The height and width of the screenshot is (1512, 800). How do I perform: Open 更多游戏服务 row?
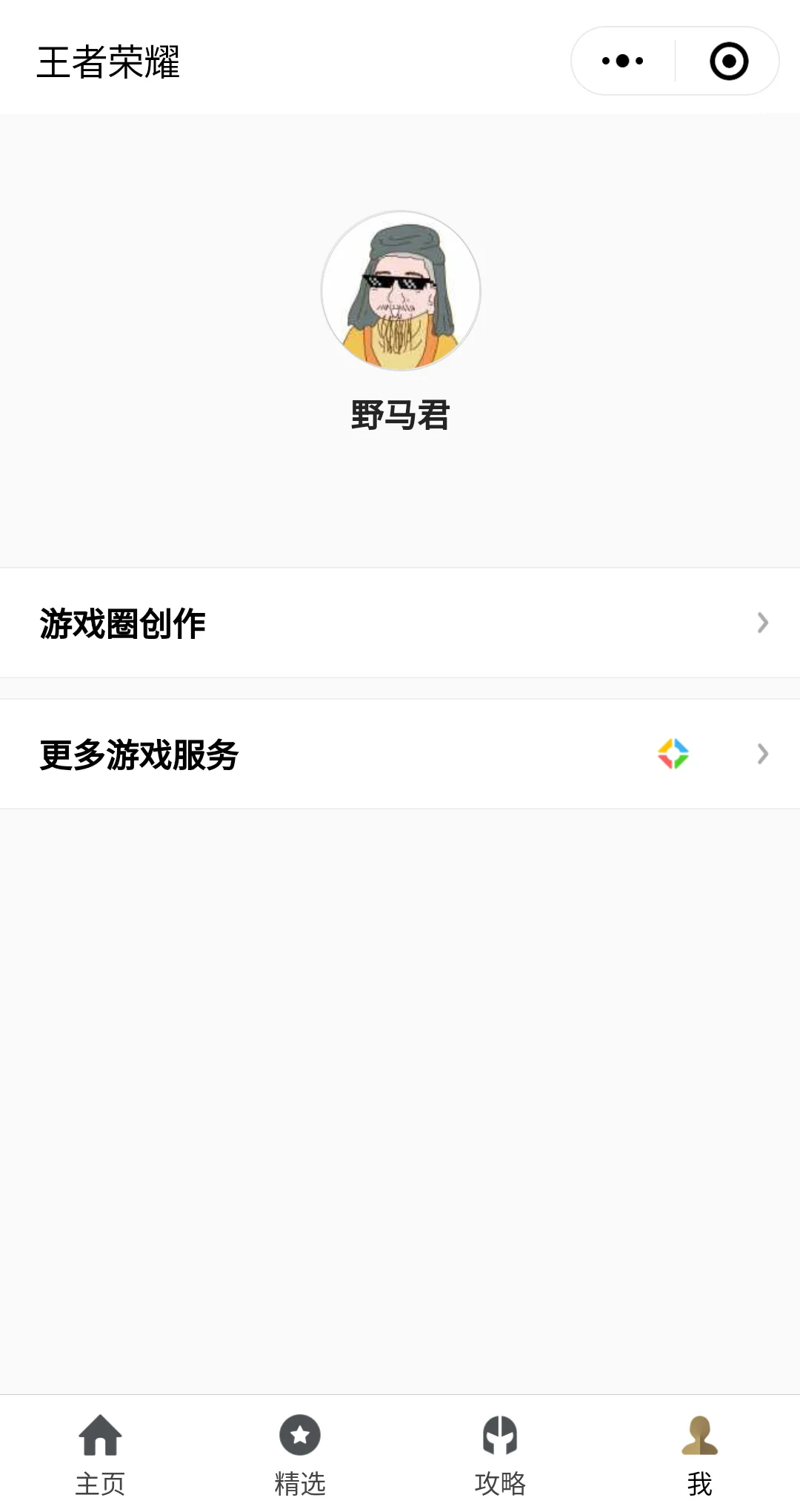click(x=400, y=754)
